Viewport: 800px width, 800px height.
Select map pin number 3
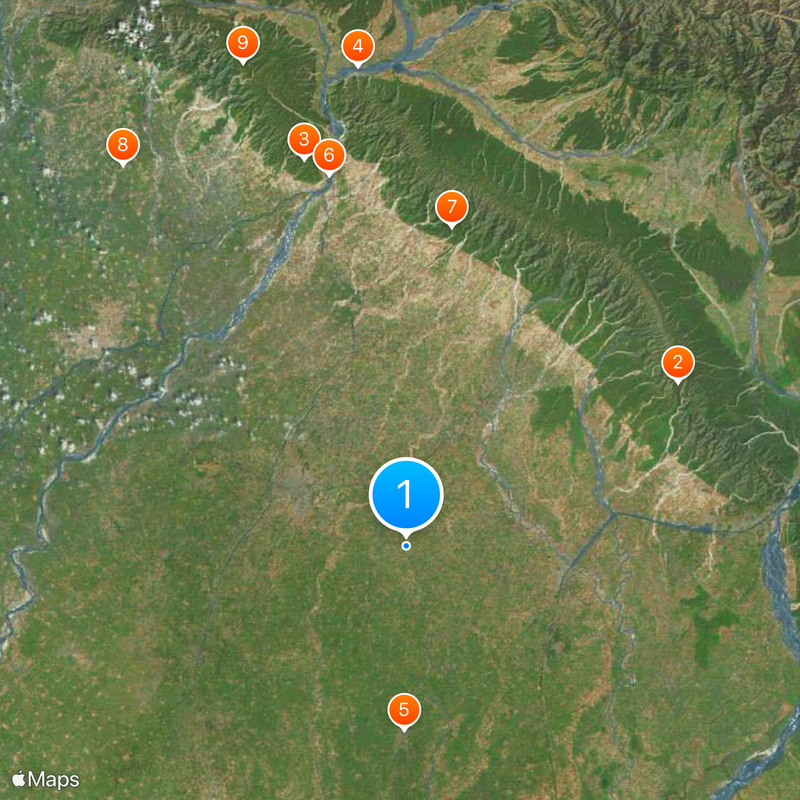(303, 139)
